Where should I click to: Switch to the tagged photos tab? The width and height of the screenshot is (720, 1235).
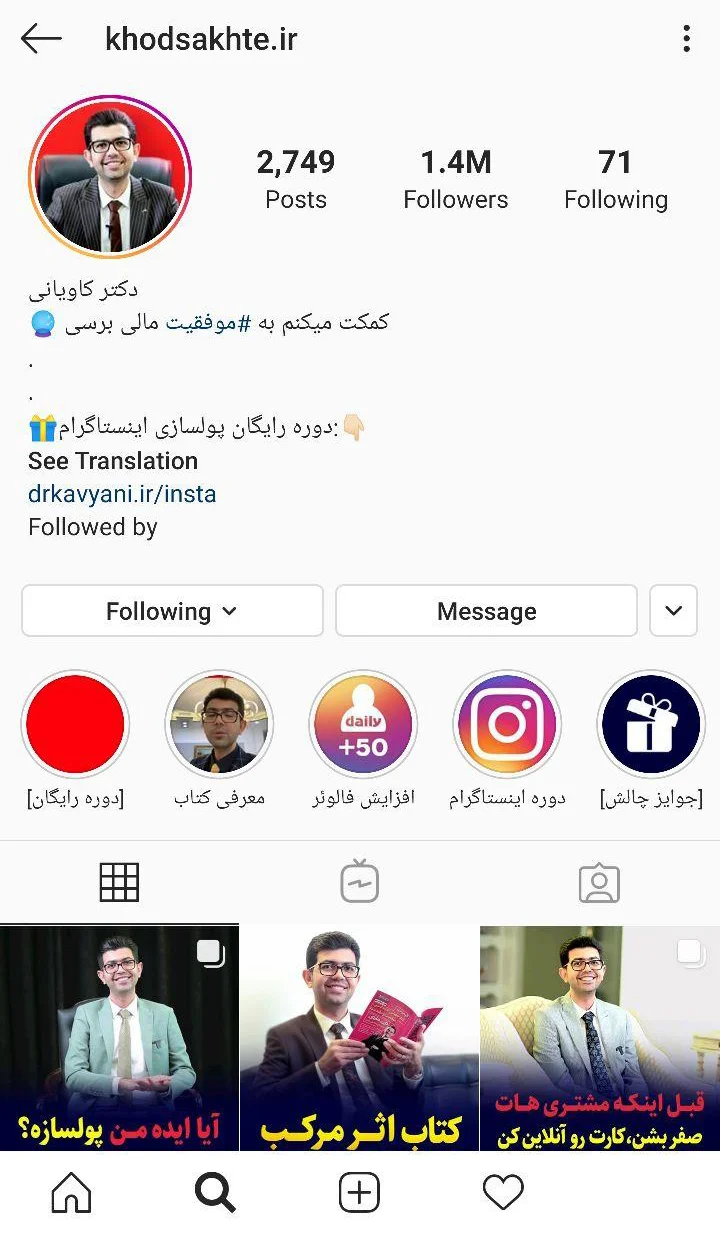[x=599, y=882]
